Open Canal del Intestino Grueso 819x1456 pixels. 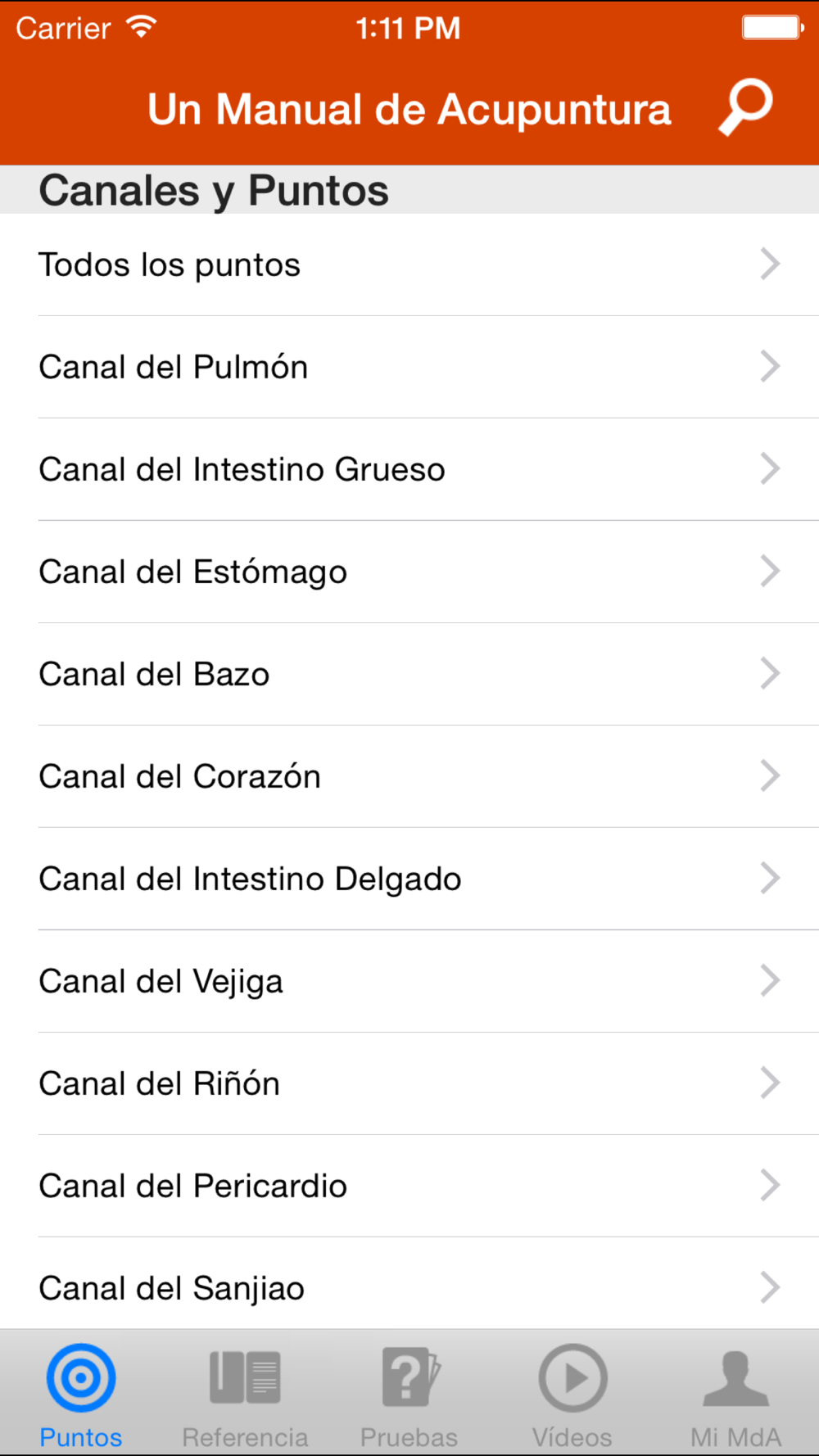pos(409,469)
